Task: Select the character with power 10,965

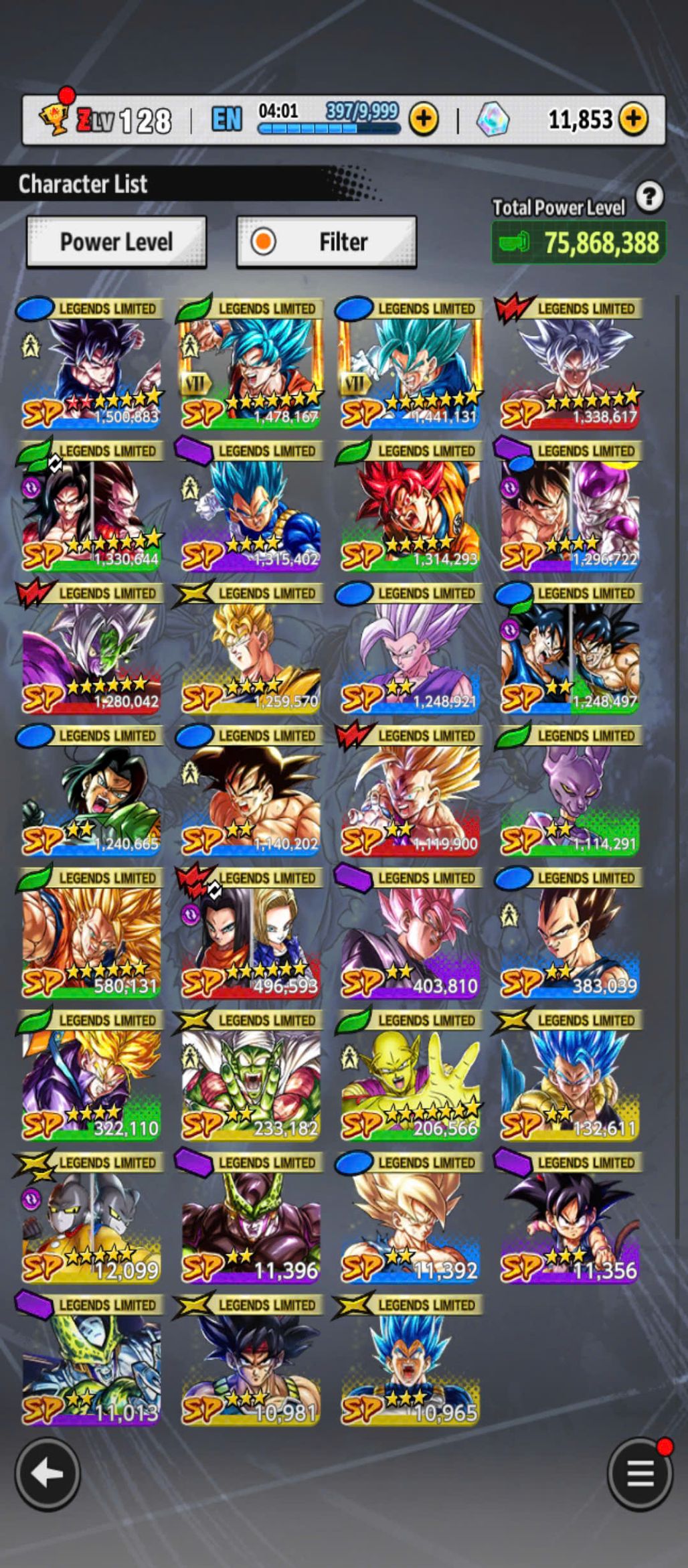Action: (x=410, y=1362)
